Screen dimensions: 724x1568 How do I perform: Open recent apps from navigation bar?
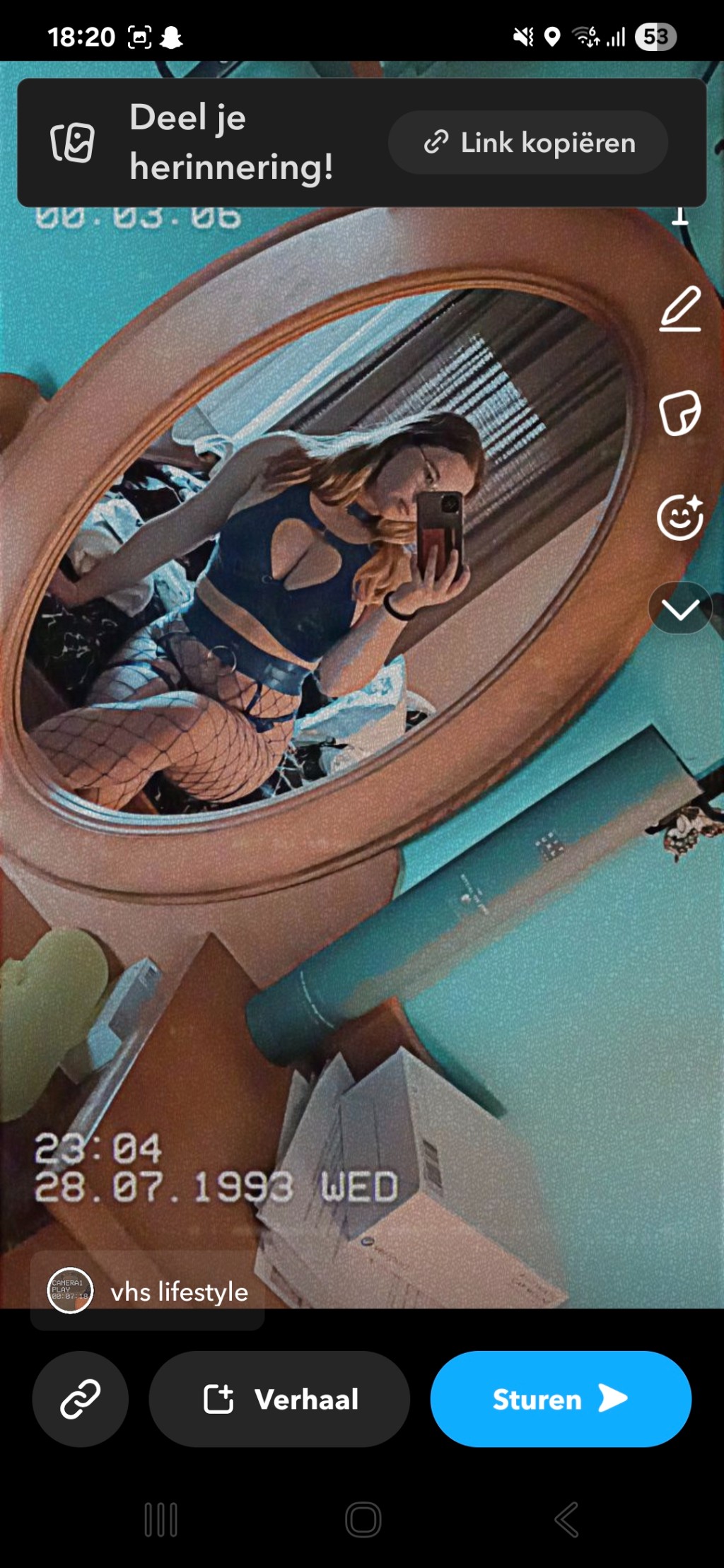161,1519
